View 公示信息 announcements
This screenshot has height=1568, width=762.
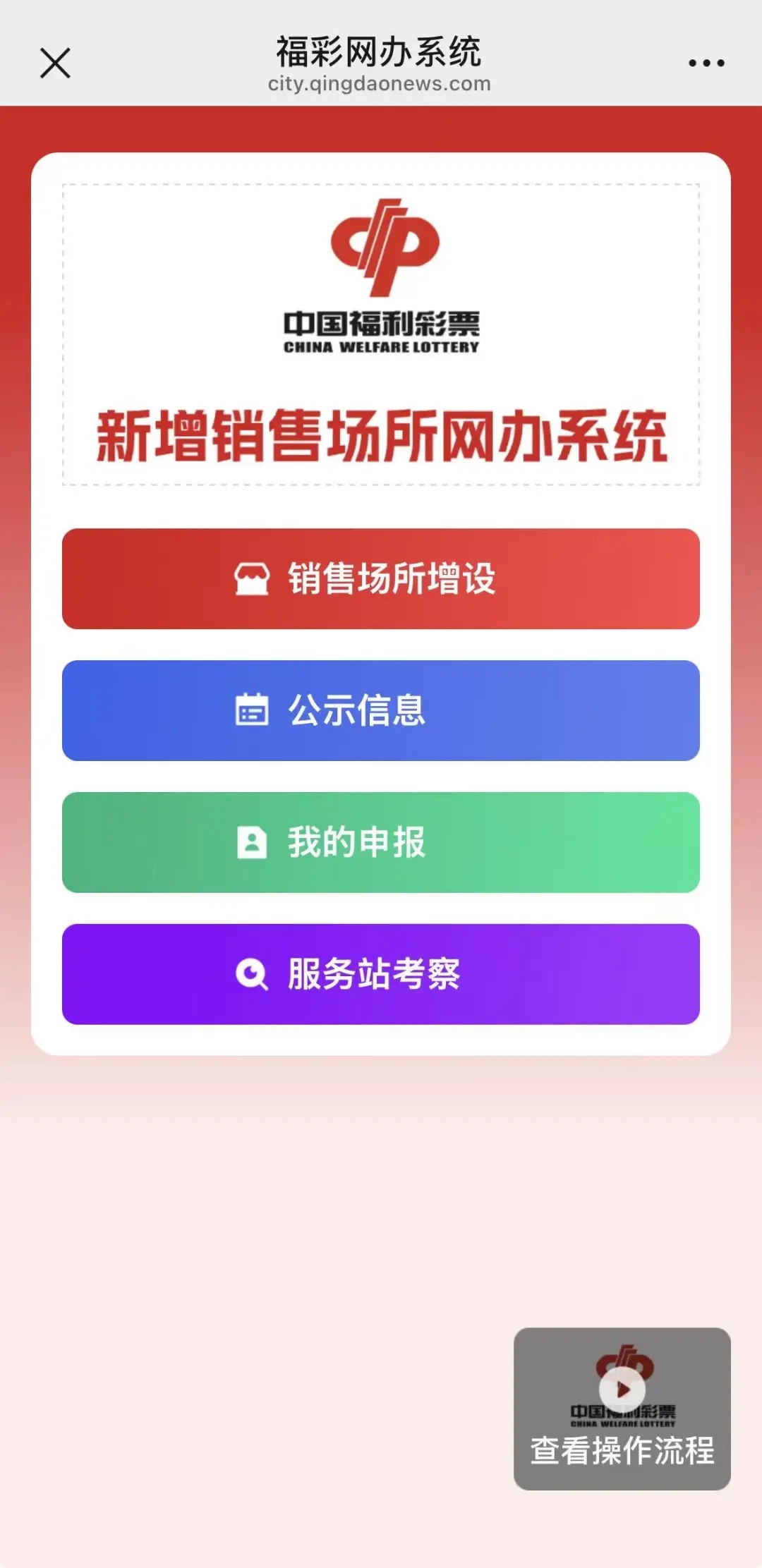[x=381, y=710]
